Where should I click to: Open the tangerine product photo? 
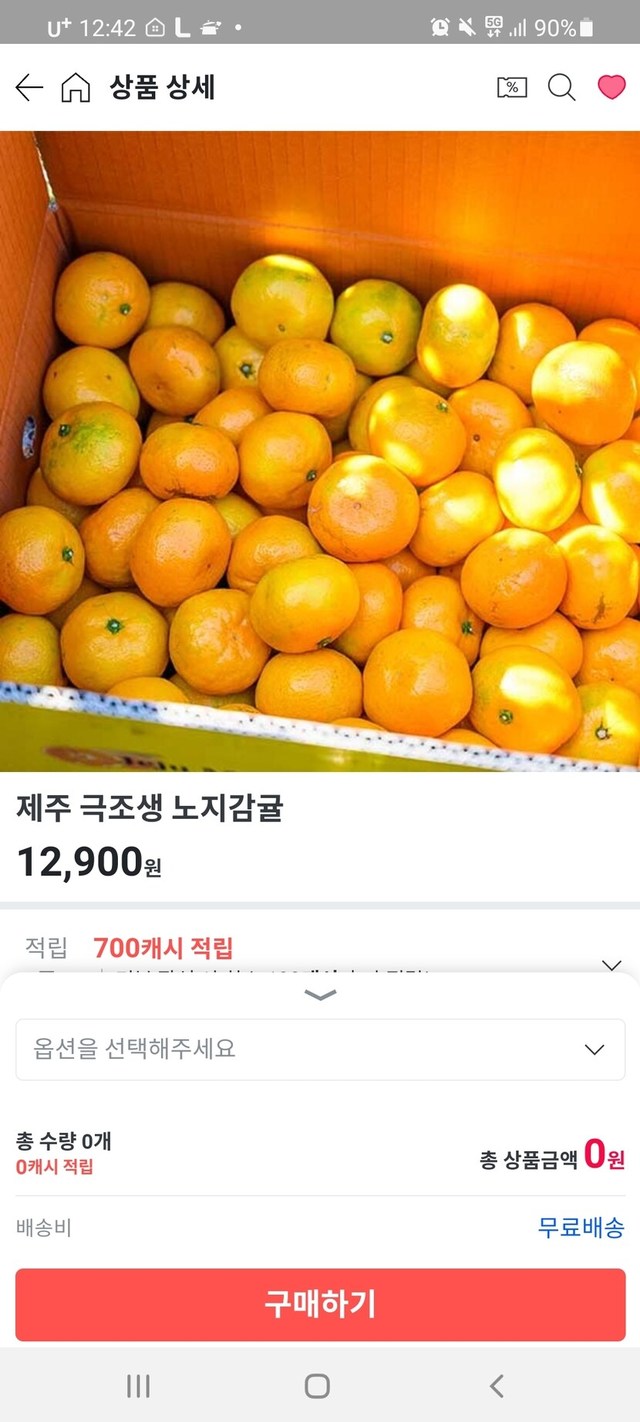320,450
